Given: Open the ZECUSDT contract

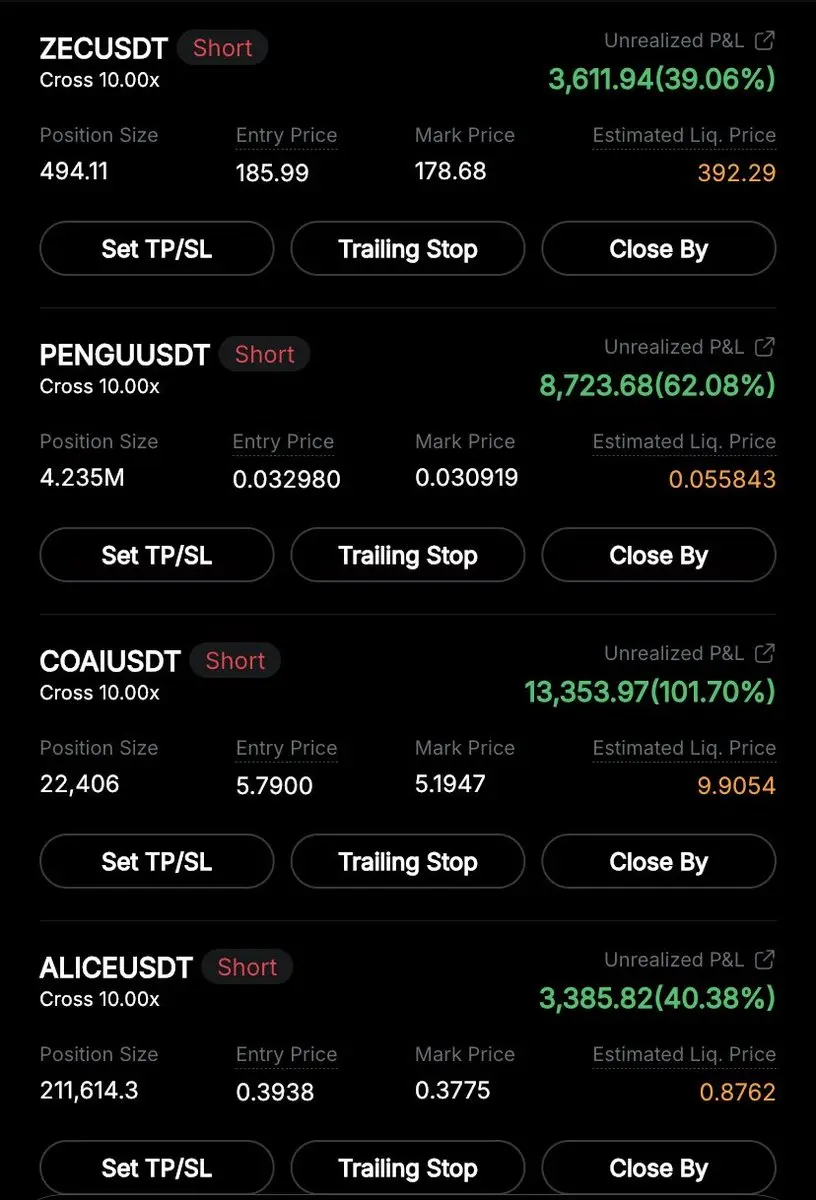Looking at the screenshot, I should pyautogui.click(x=104, y=48).
